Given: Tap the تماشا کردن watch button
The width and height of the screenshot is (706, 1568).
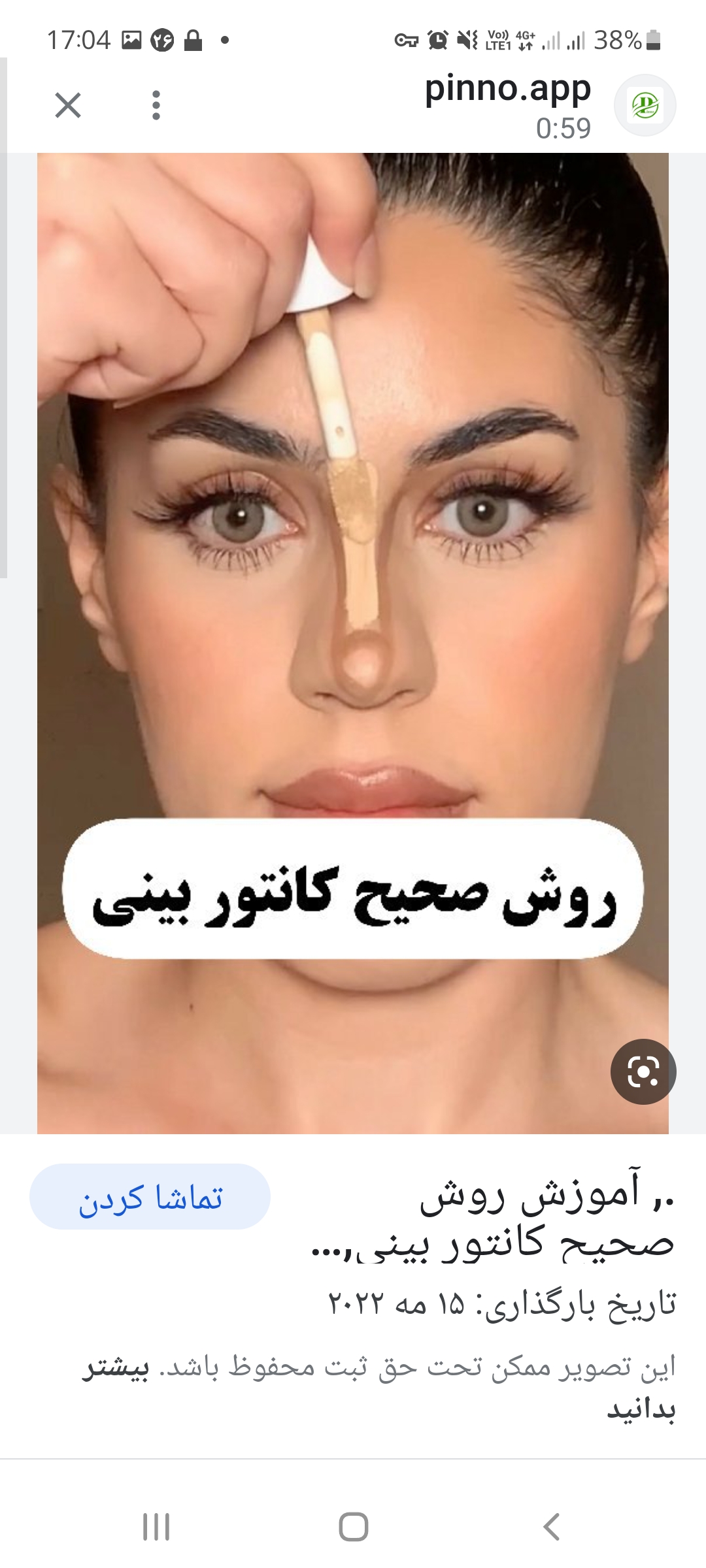Looking at the screenshot, I should coord(150,1198).
